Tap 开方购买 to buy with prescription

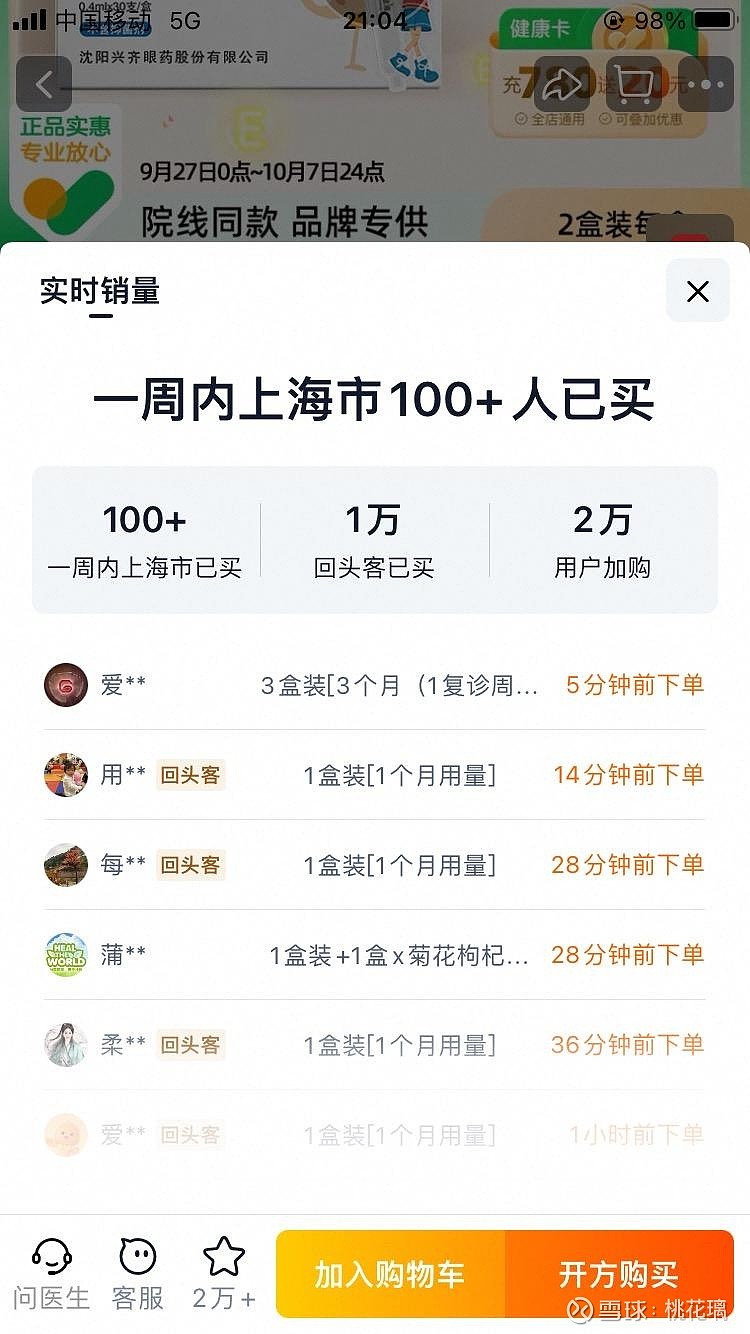[619, 1274]
